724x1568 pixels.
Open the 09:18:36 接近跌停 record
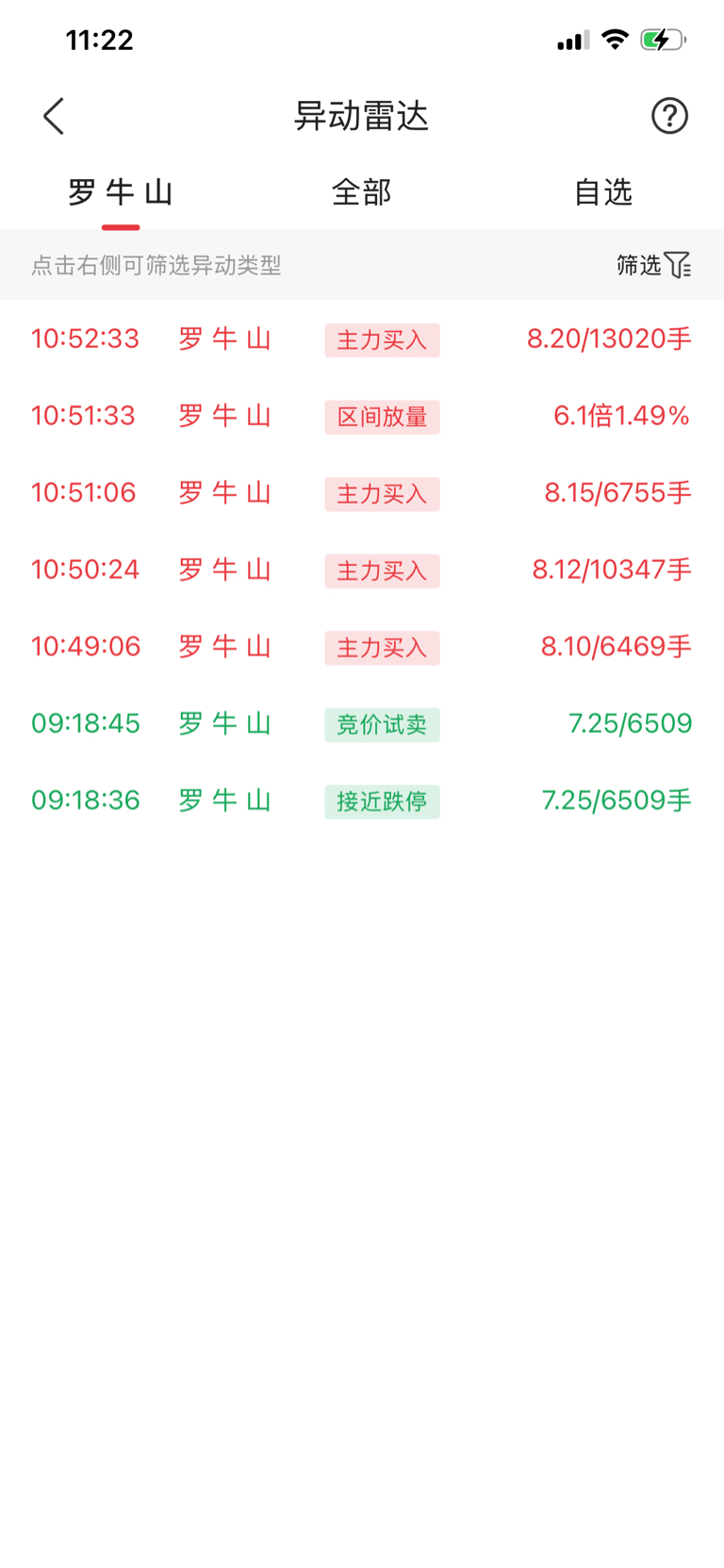coord(362,801)
